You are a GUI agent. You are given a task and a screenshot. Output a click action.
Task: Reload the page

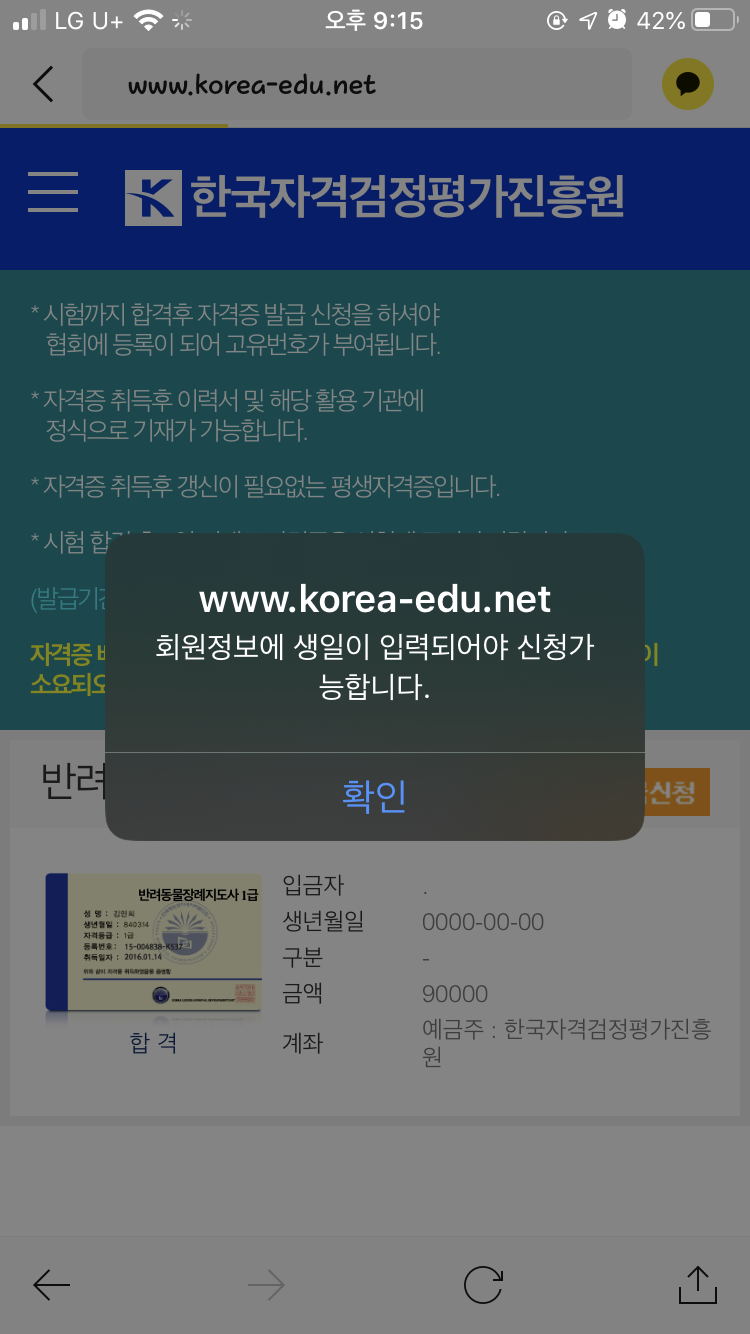click(x=483, y=1285)
